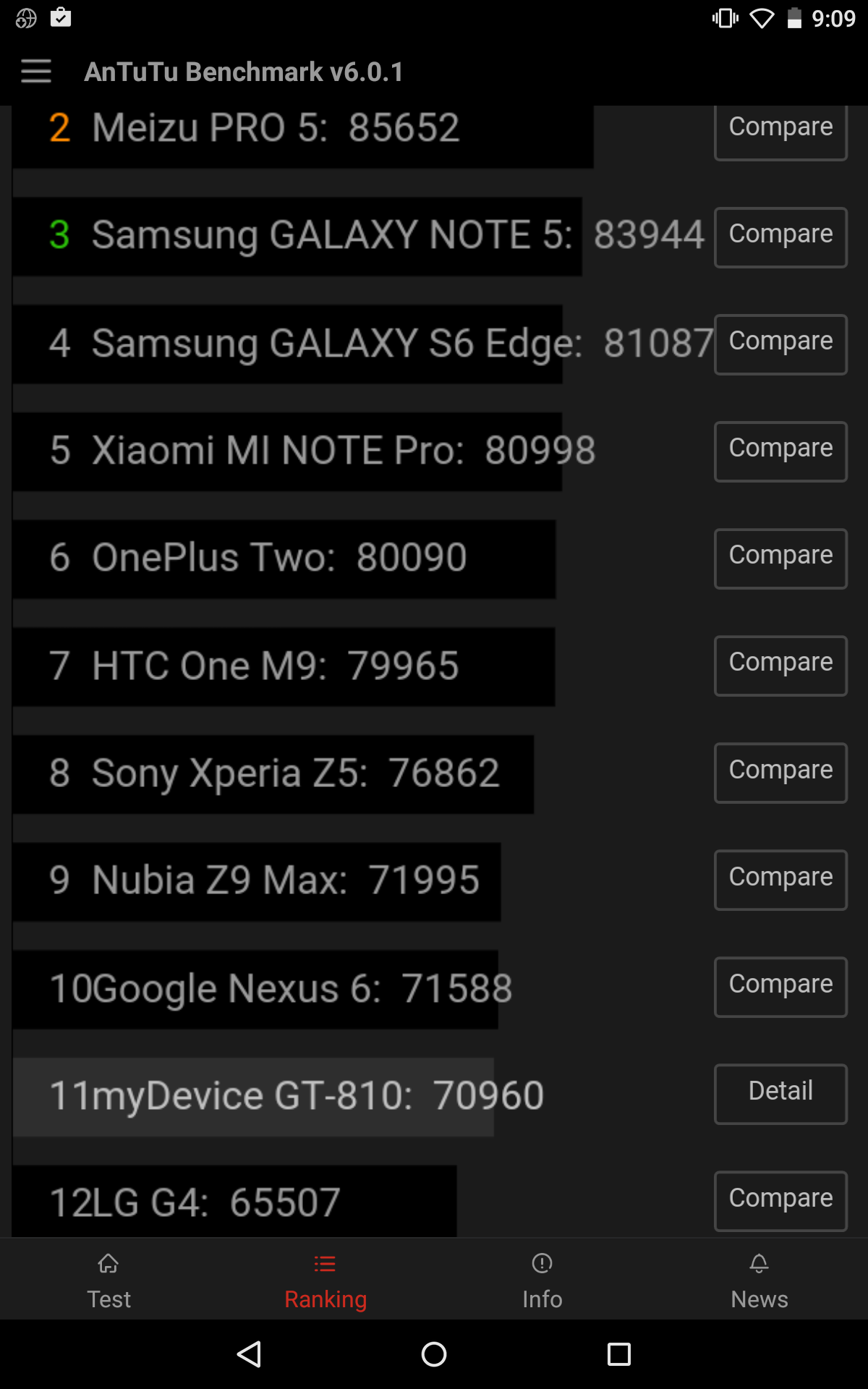Open Compare for OnePlus Two
Viewport: 868px width, 1389px height.
coord(780,558)
